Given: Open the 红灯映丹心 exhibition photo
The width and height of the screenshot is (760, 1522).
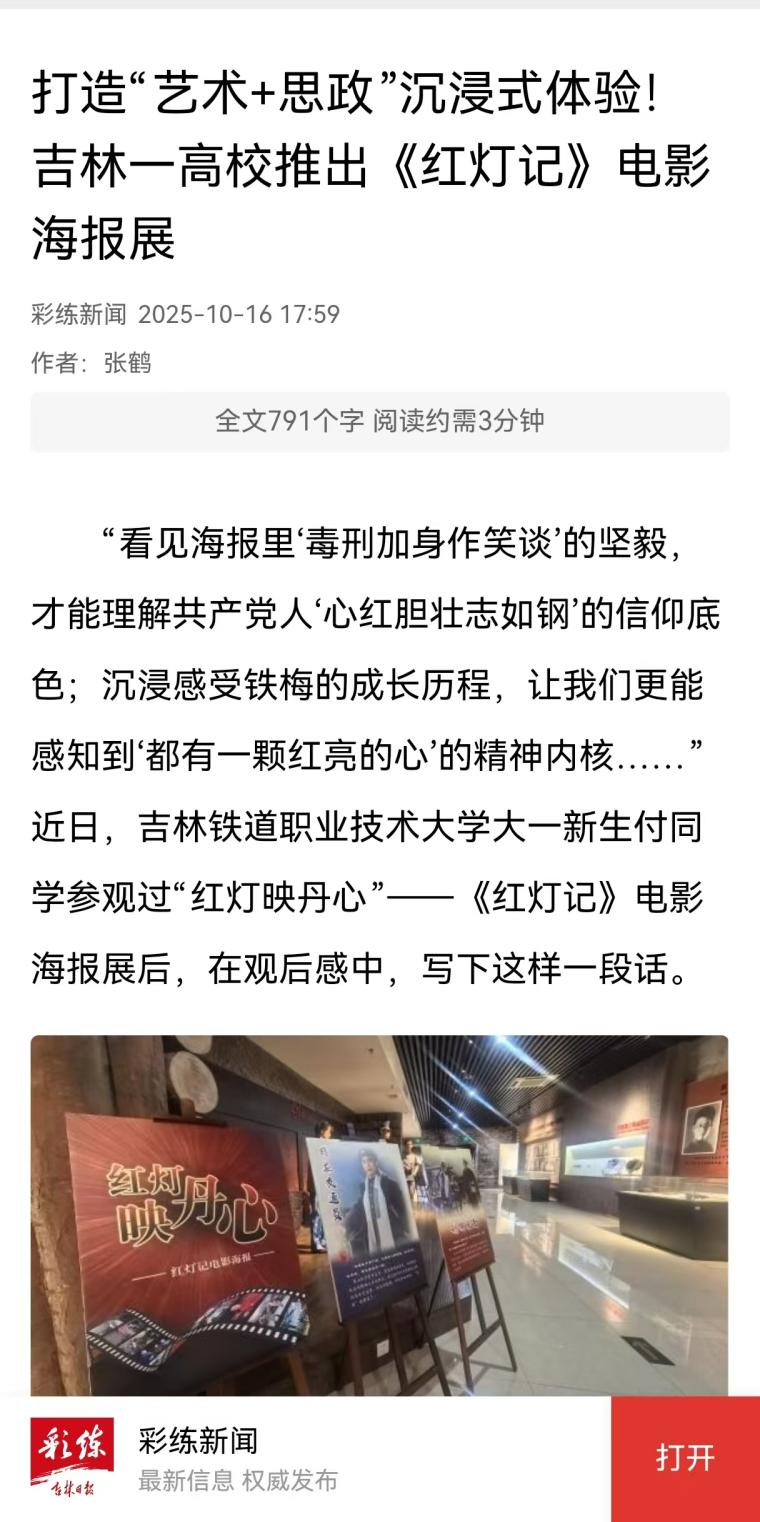Looking at the screenshot, I should click(x=379, y=1214).
